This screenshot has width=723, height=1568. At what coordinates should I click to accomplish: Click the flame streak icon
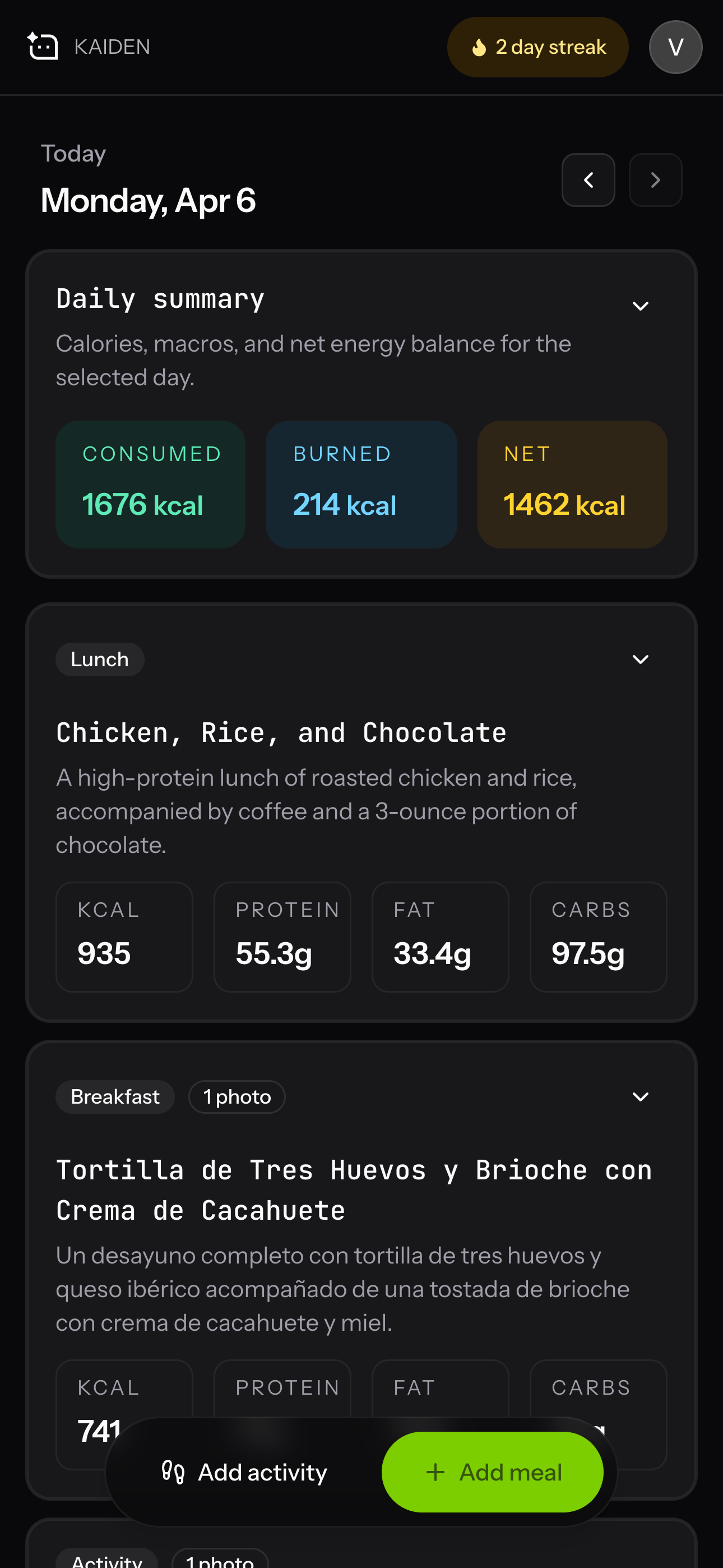click(480, 46)
